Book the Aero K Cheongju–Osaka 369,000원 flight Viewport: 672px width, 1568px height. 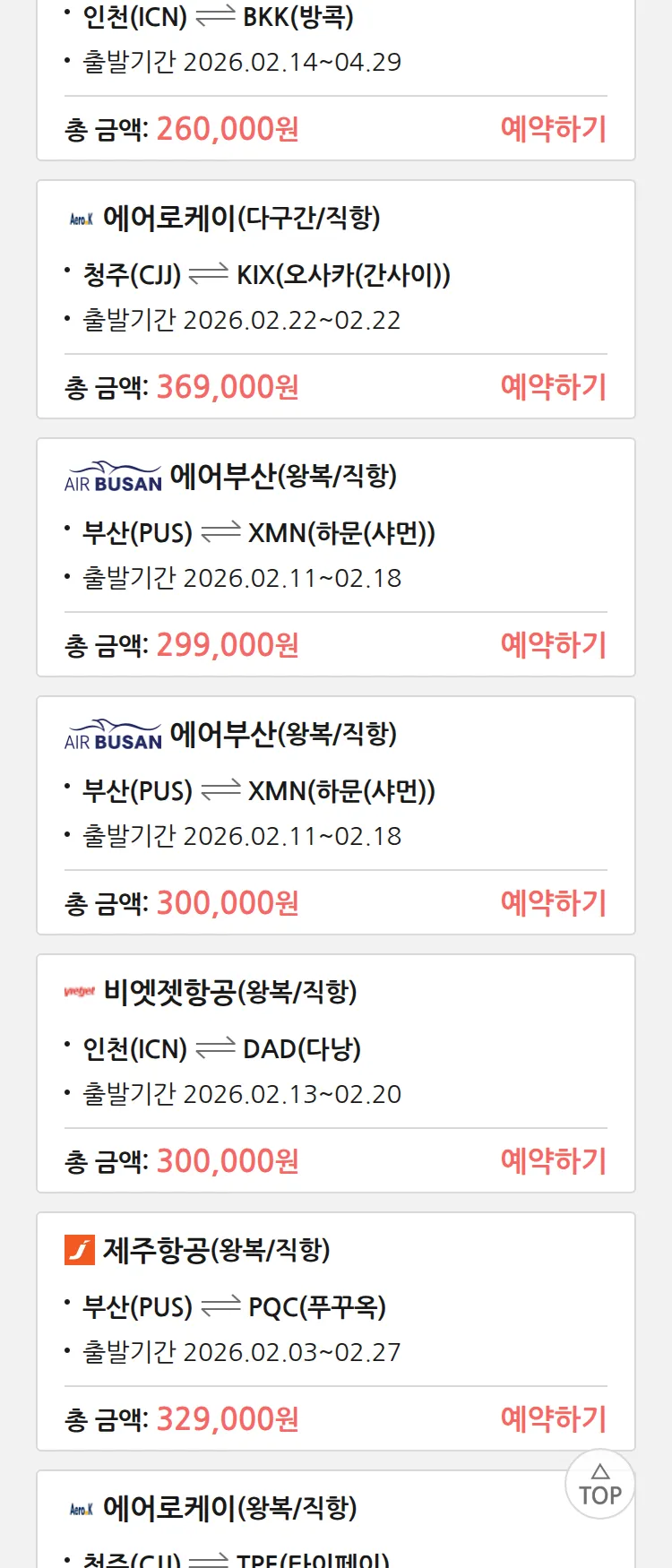click(553, 387)
